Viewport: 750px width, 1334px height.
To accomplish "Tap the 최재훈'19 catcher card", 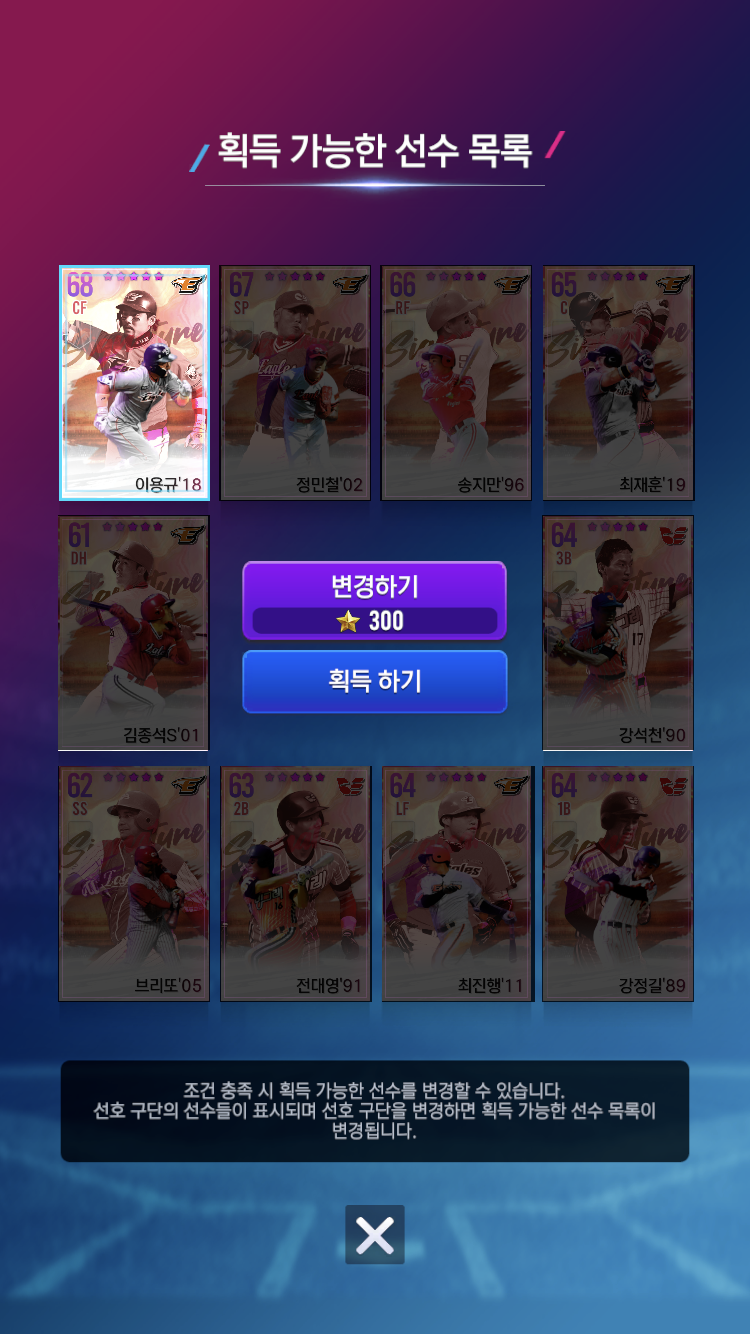I will tap(618, 383).
